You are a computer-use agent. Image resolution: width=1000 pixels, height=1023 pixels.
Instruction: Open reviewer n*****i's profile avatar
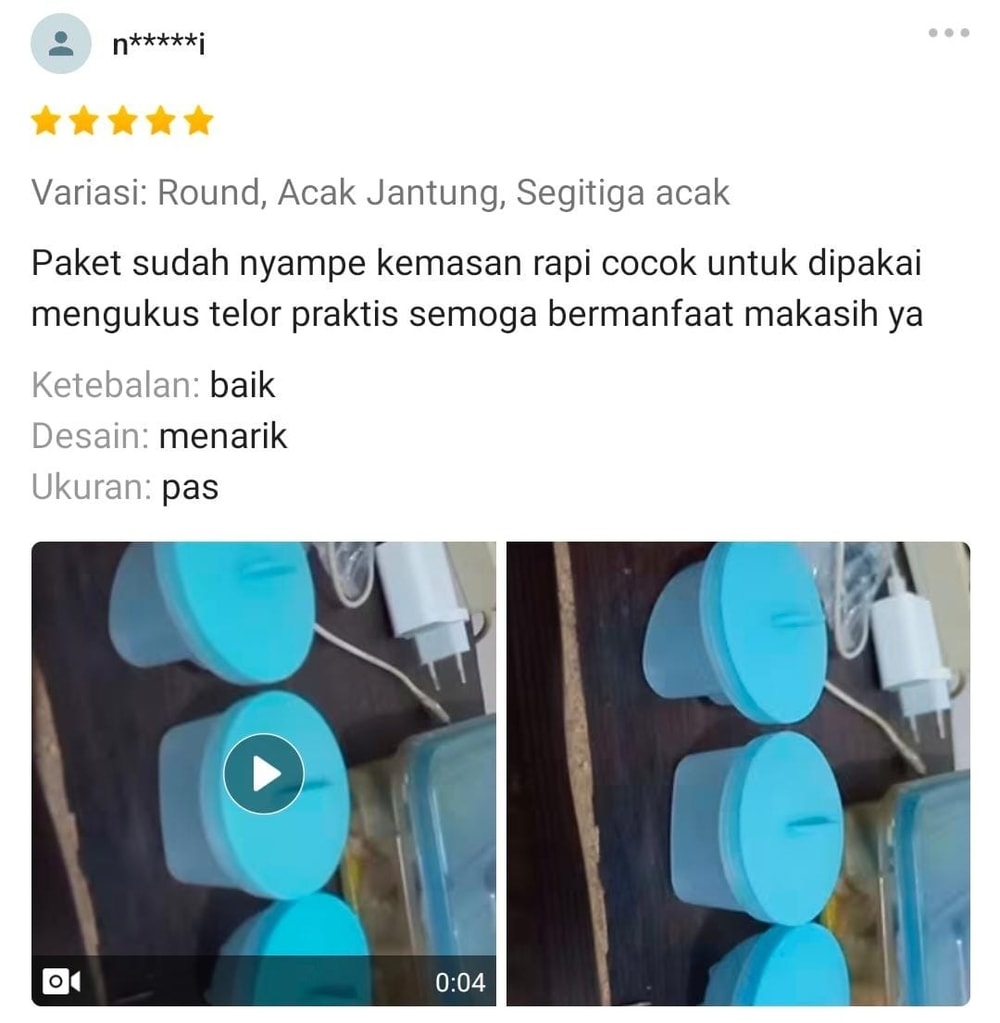pos(61,43)
